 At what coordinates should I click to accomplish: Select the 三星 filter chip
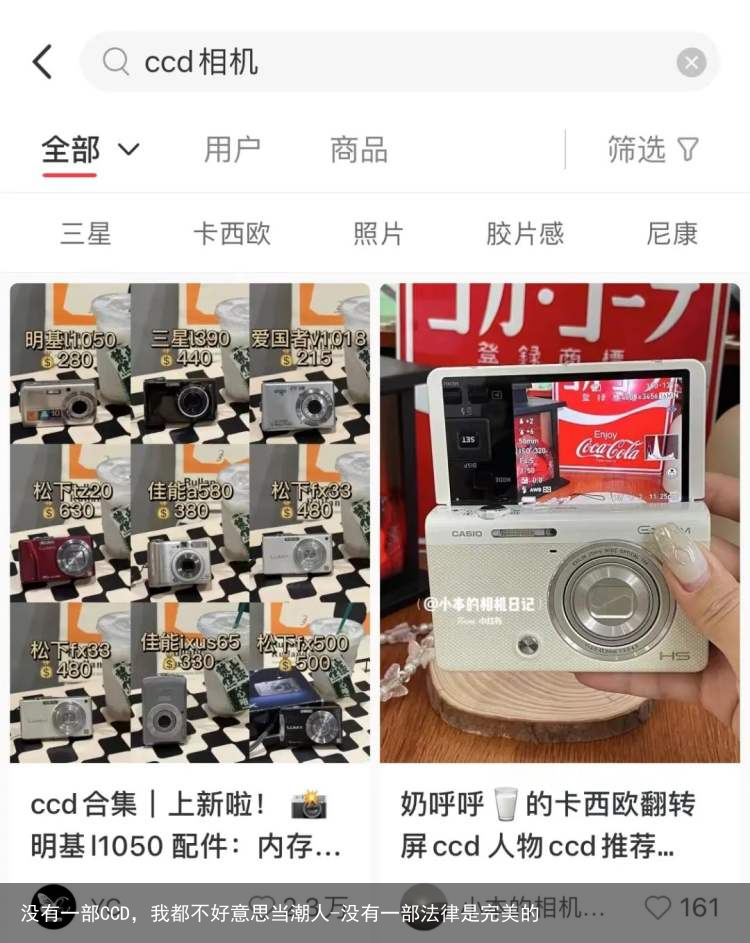(85, 234)
